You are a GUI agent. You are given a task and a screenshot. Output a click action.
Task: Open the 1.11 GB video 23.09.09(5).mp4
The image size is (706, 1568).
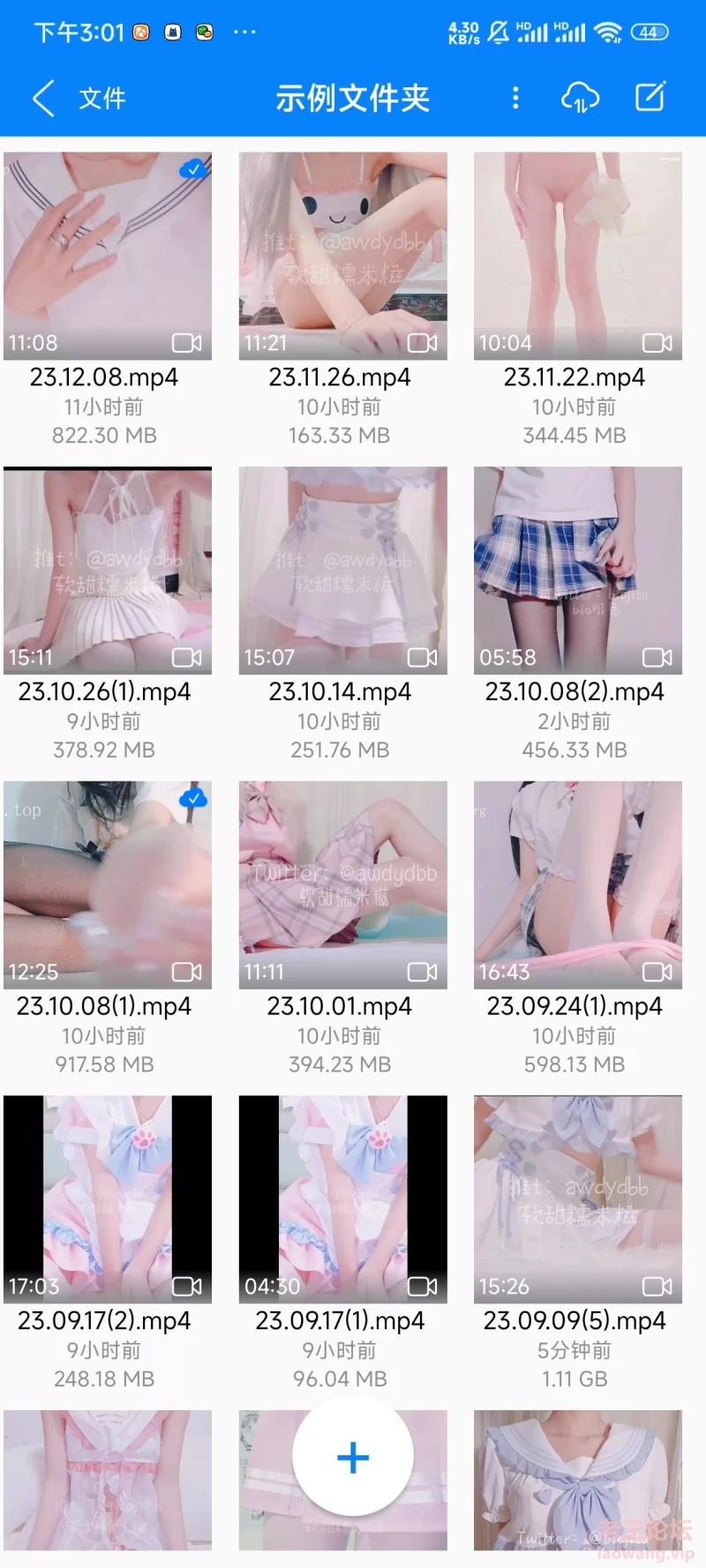pyautogui.click(x=577, y=1199)
